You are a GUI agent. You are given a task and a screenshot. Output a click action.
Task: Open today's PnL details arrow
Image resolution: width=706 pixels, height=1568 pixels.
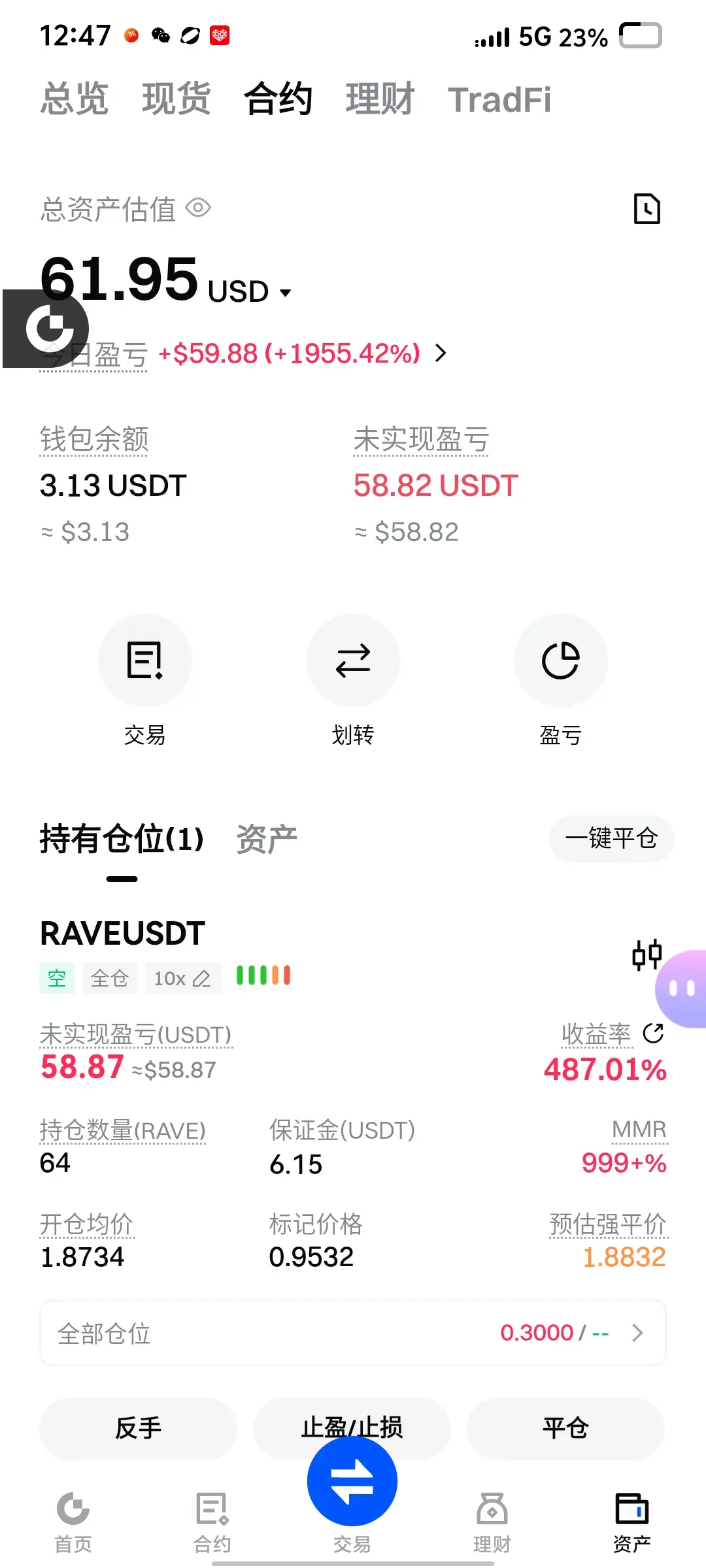click(x=441, y=353)
